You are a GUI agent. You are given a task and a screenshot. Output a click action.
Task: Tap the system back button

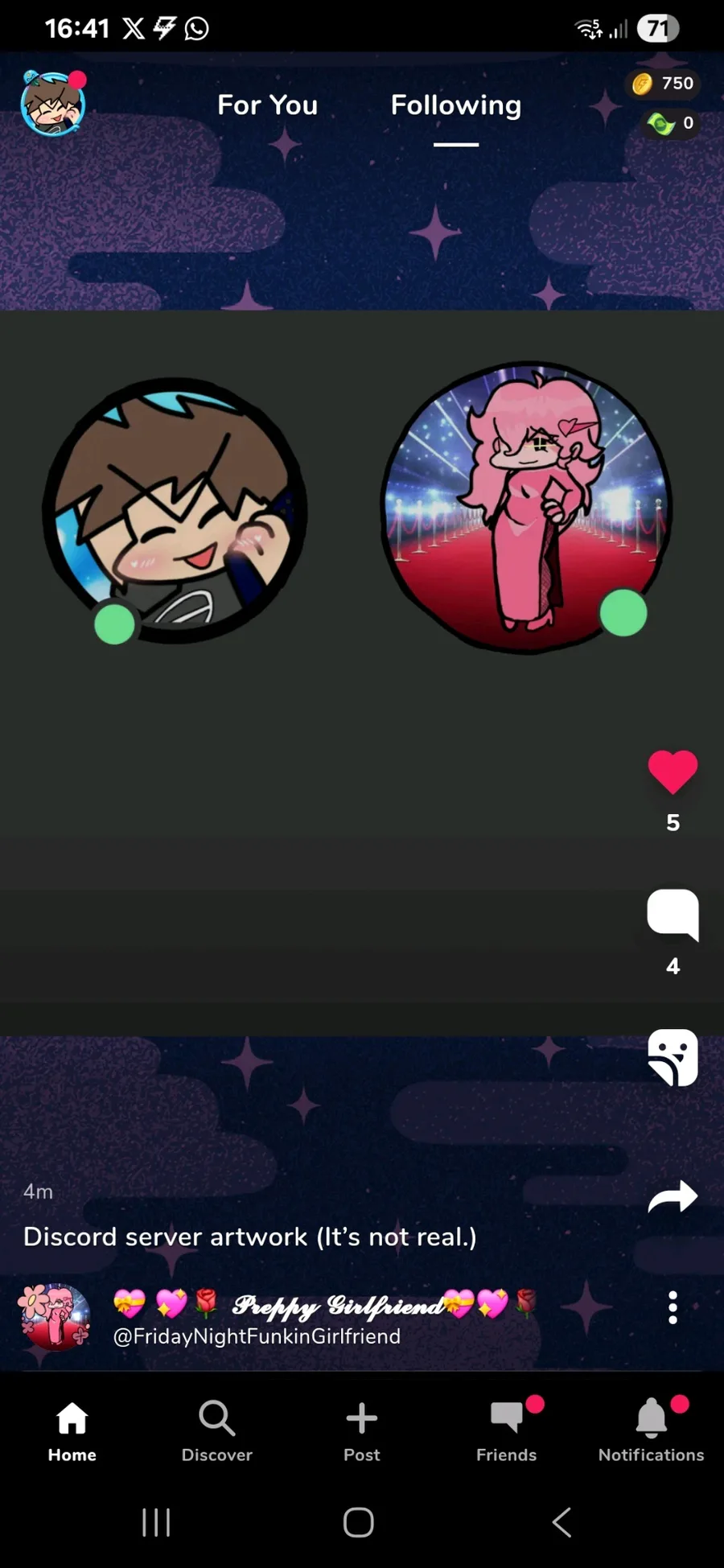coord(562,1522)
